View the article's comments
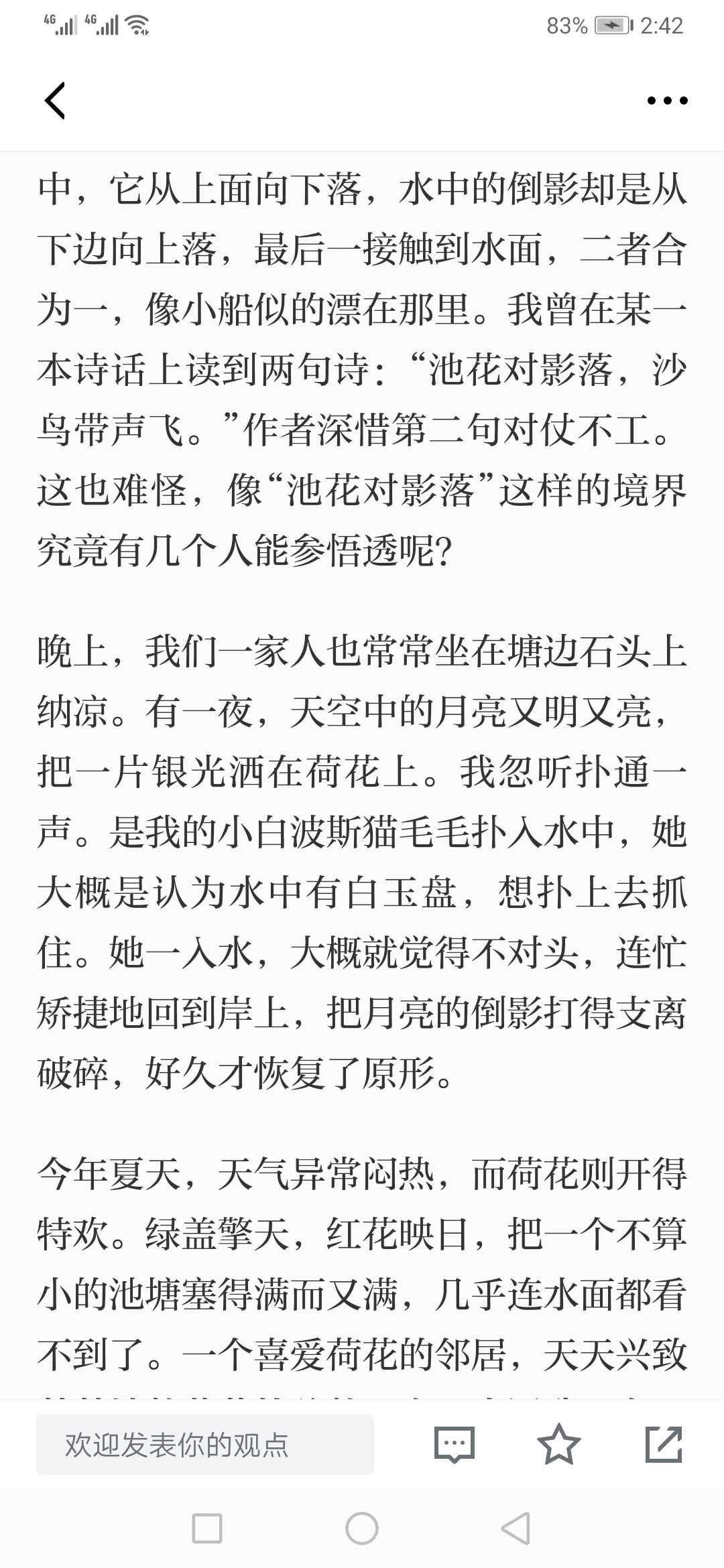724x1568 pixels. point(455,1445)
